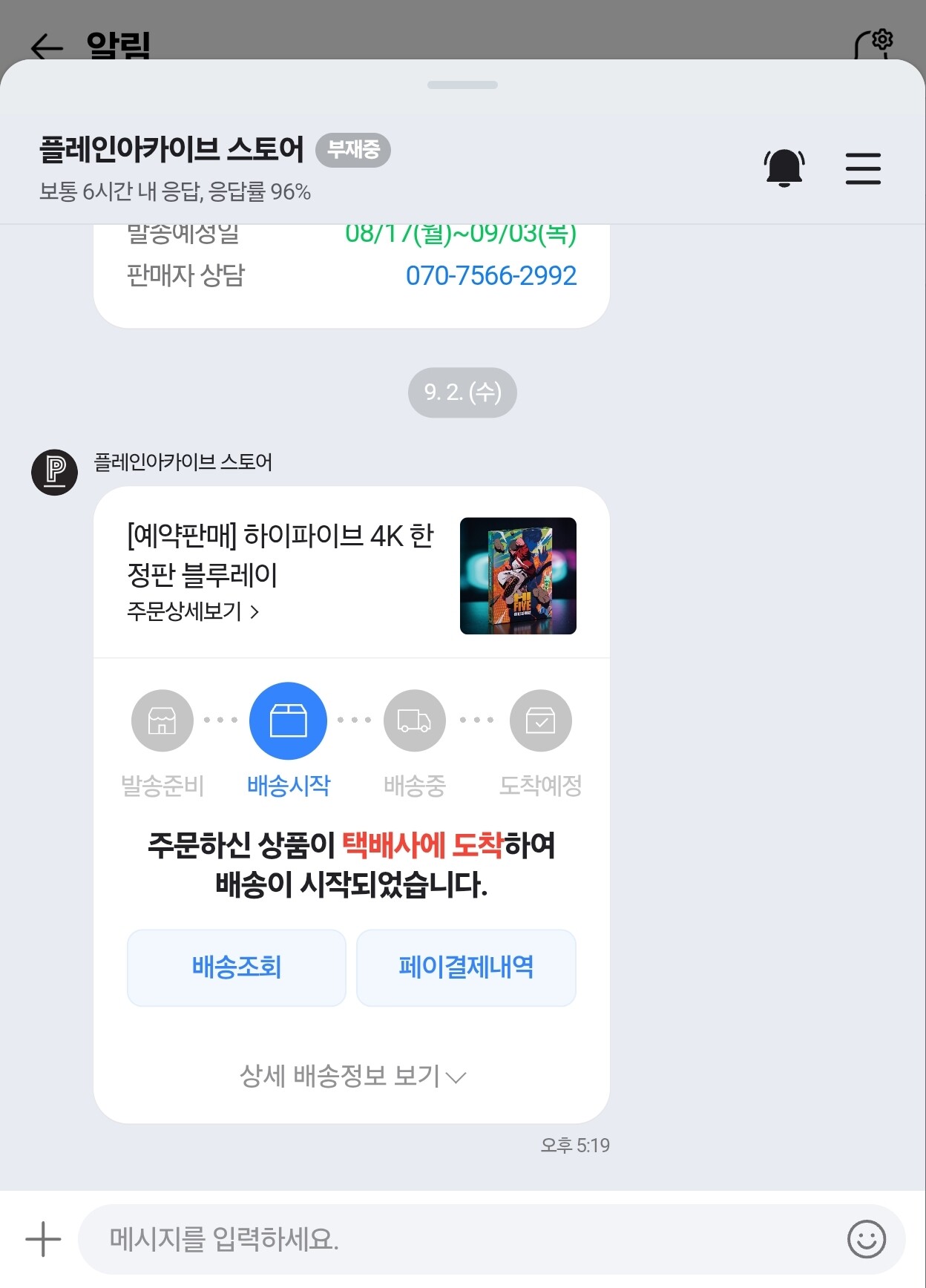Tap the notification bell for this store
The image size is (926, 1288).
pos(784,168)
